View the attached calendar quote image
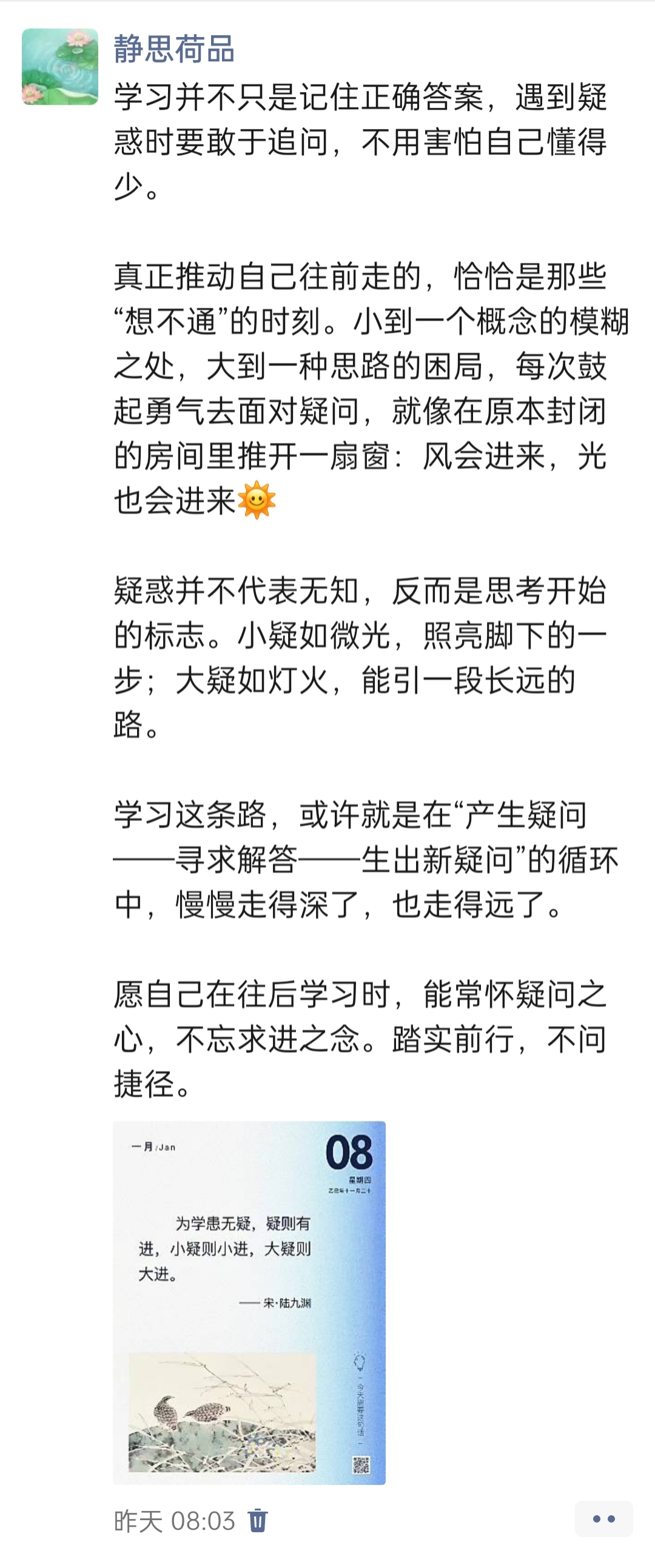The image size is (655, 1568). [249, 1302]
